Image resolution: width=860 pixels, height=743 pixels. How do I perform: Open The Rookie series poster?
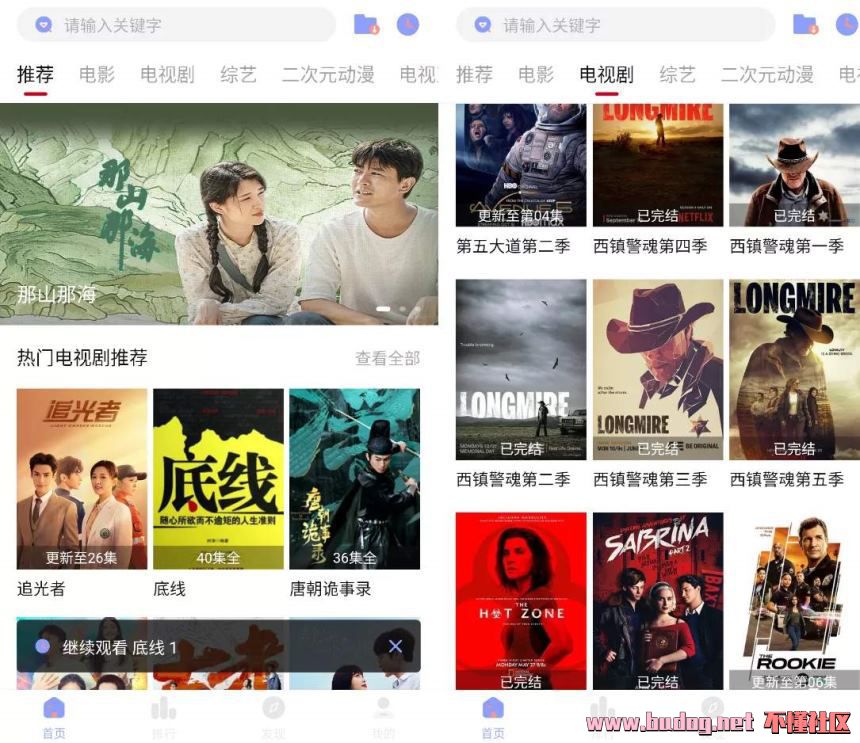coord(794,600)
